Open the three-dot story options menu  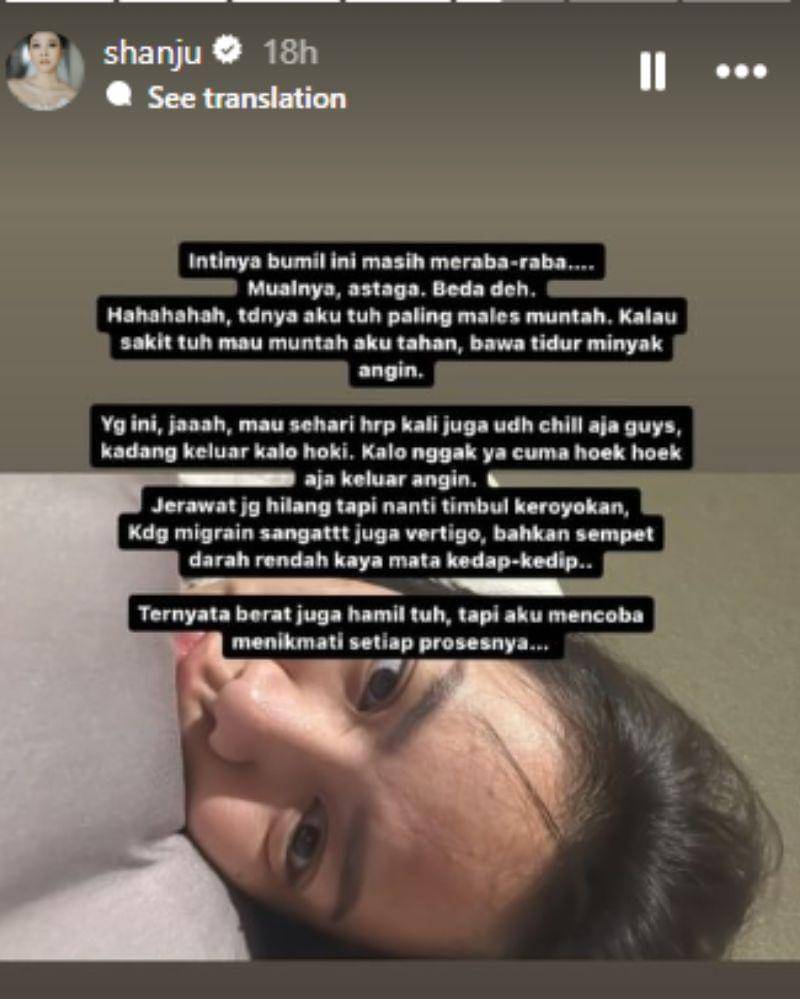740,70
